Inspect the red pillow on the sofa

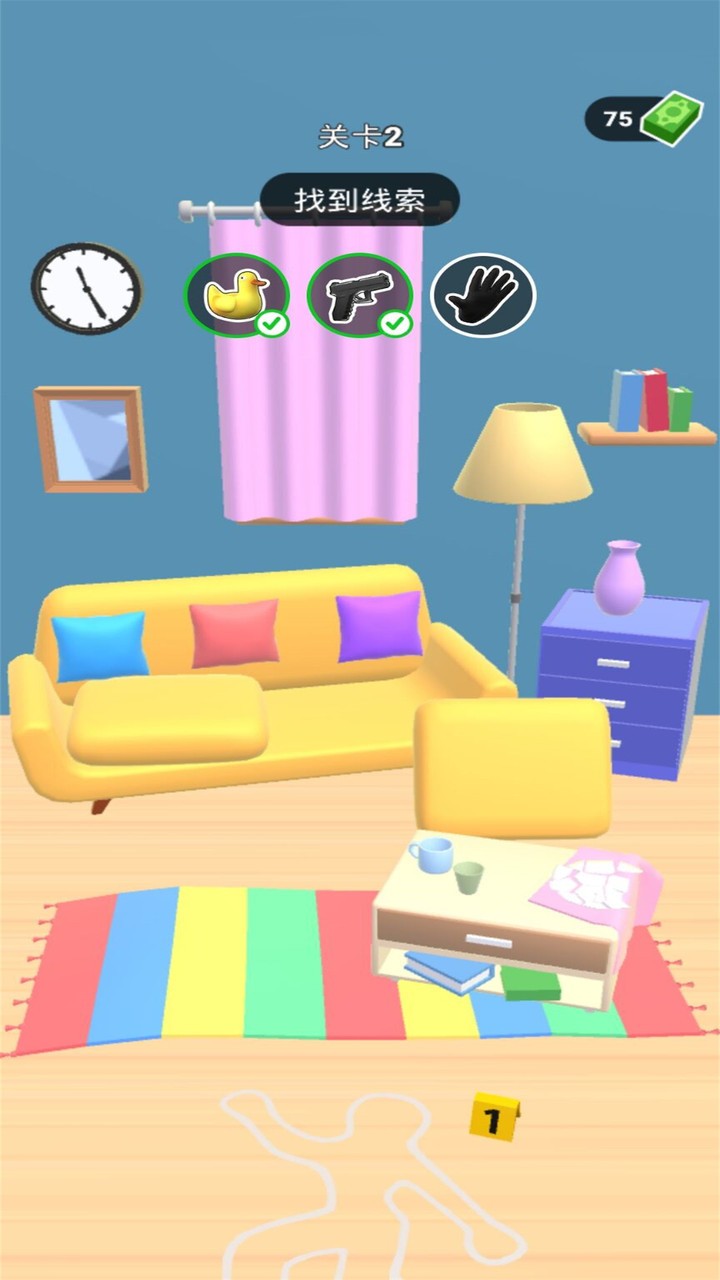pos(235,632)
